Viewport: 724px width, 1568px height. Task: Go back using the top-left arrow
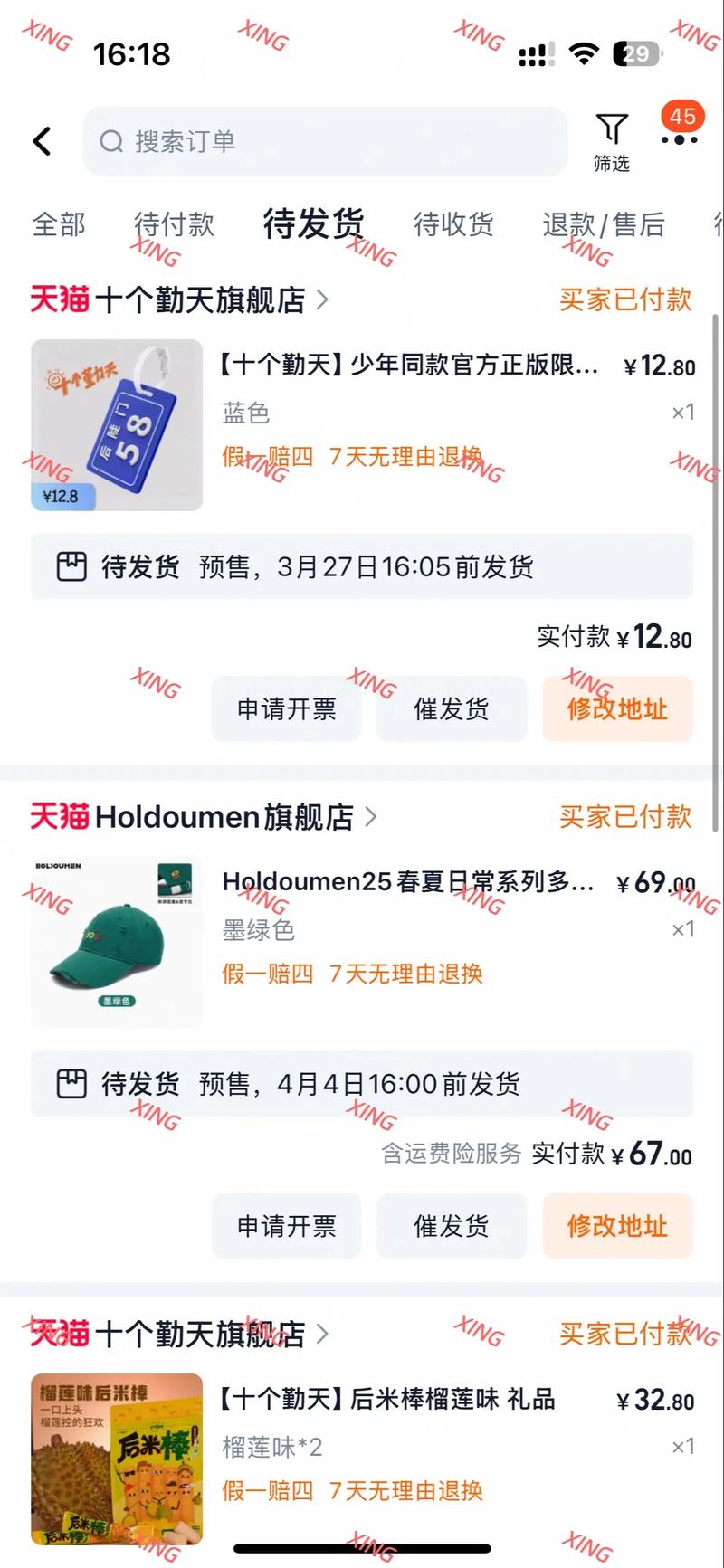click(42, 141)
